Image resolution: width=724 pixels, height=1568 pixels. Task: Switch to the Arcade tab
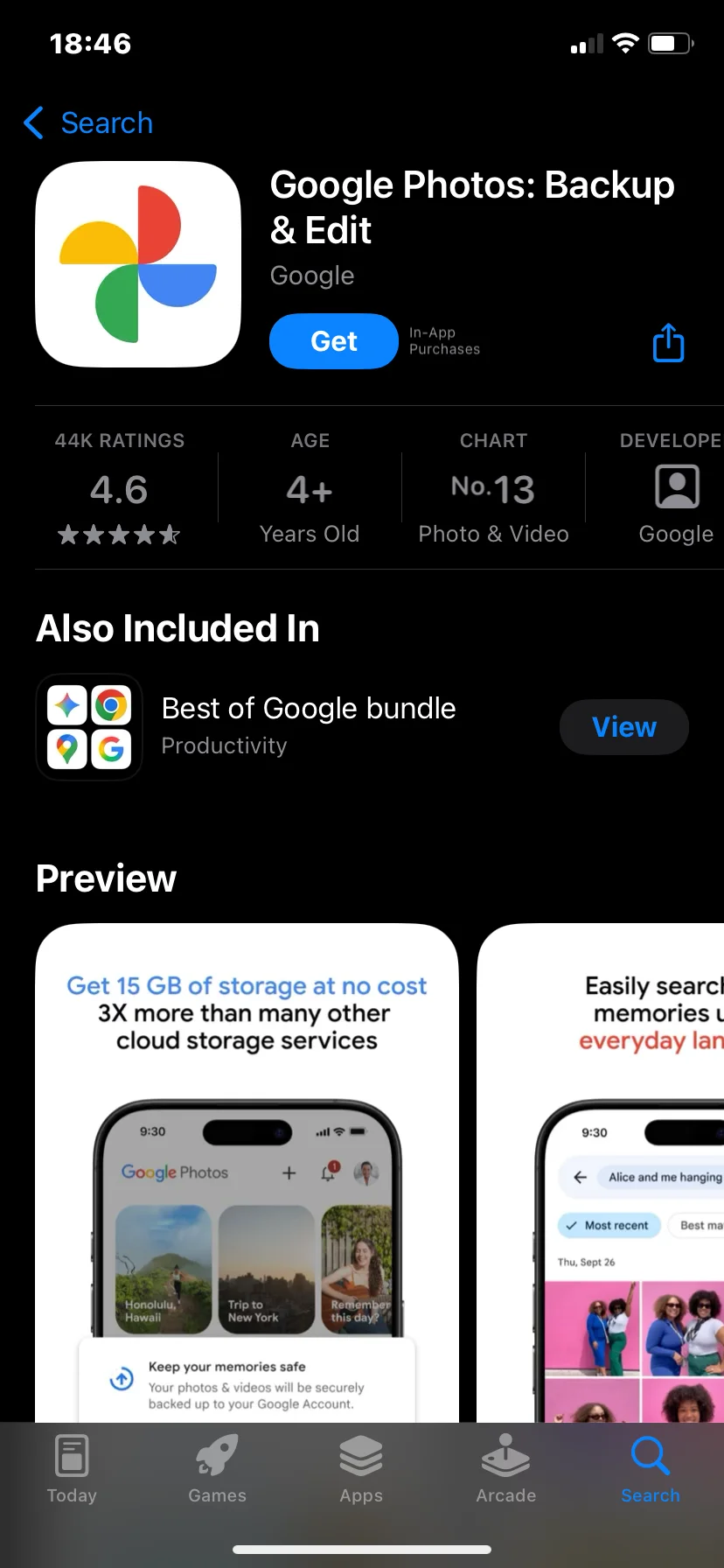coord(505,1472)
